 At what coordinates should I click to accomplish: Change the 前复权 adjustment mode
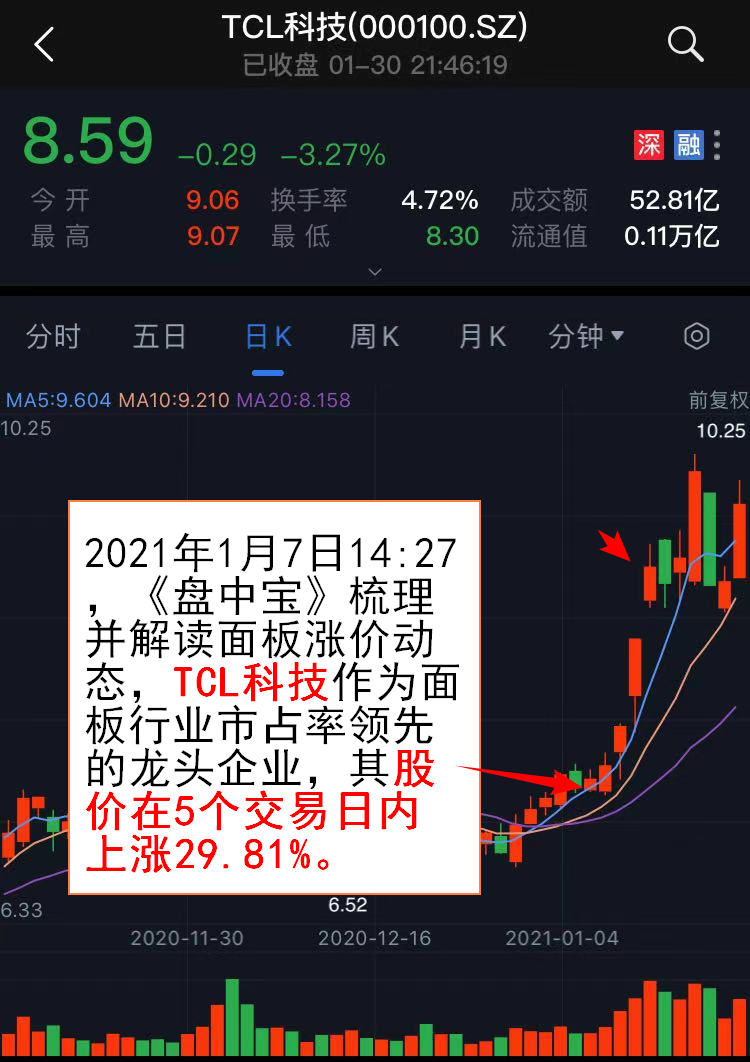tap(718, 401)
